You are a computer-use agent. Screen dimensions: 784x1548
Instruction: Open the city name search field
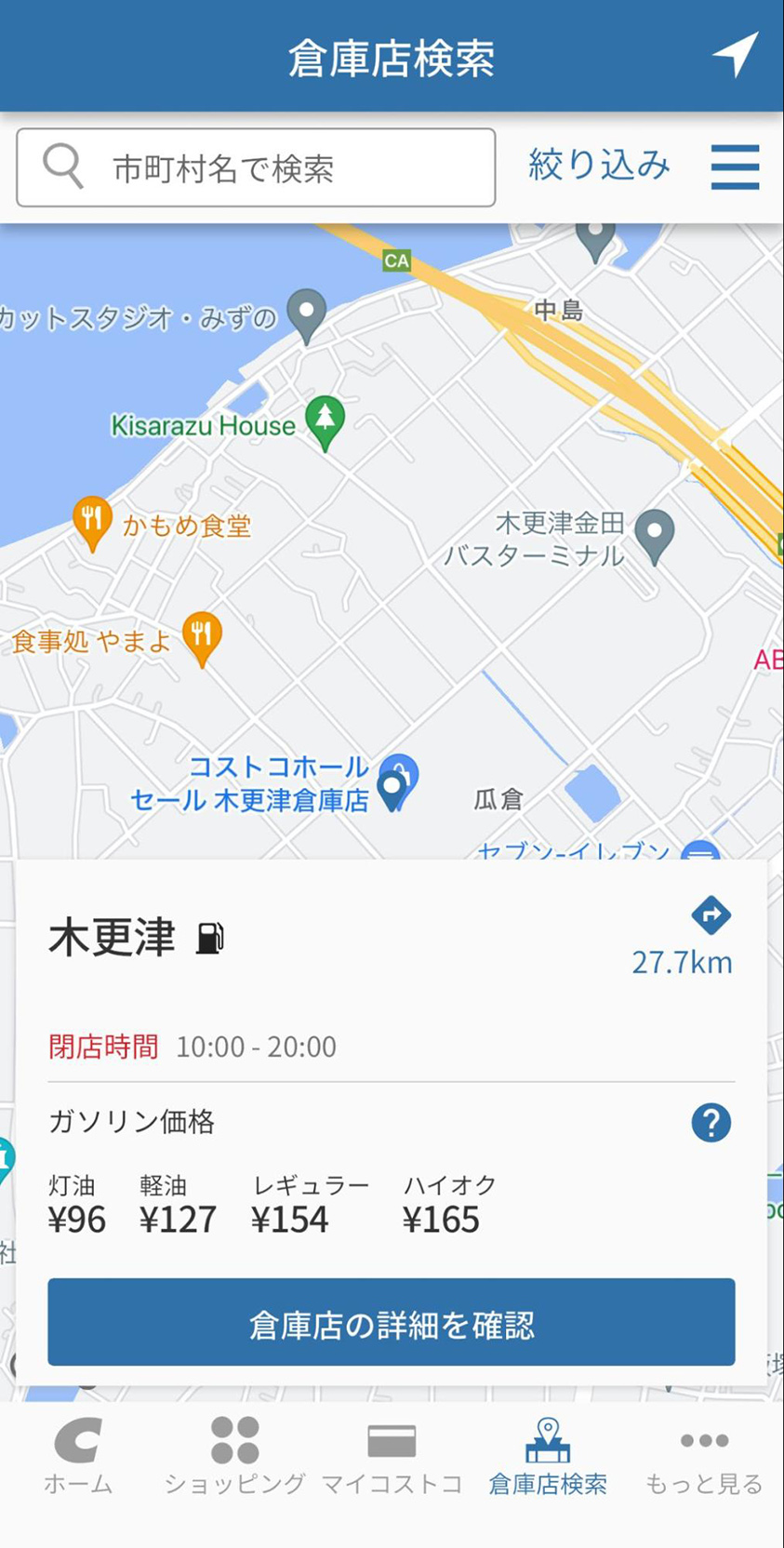coord(256,167)
